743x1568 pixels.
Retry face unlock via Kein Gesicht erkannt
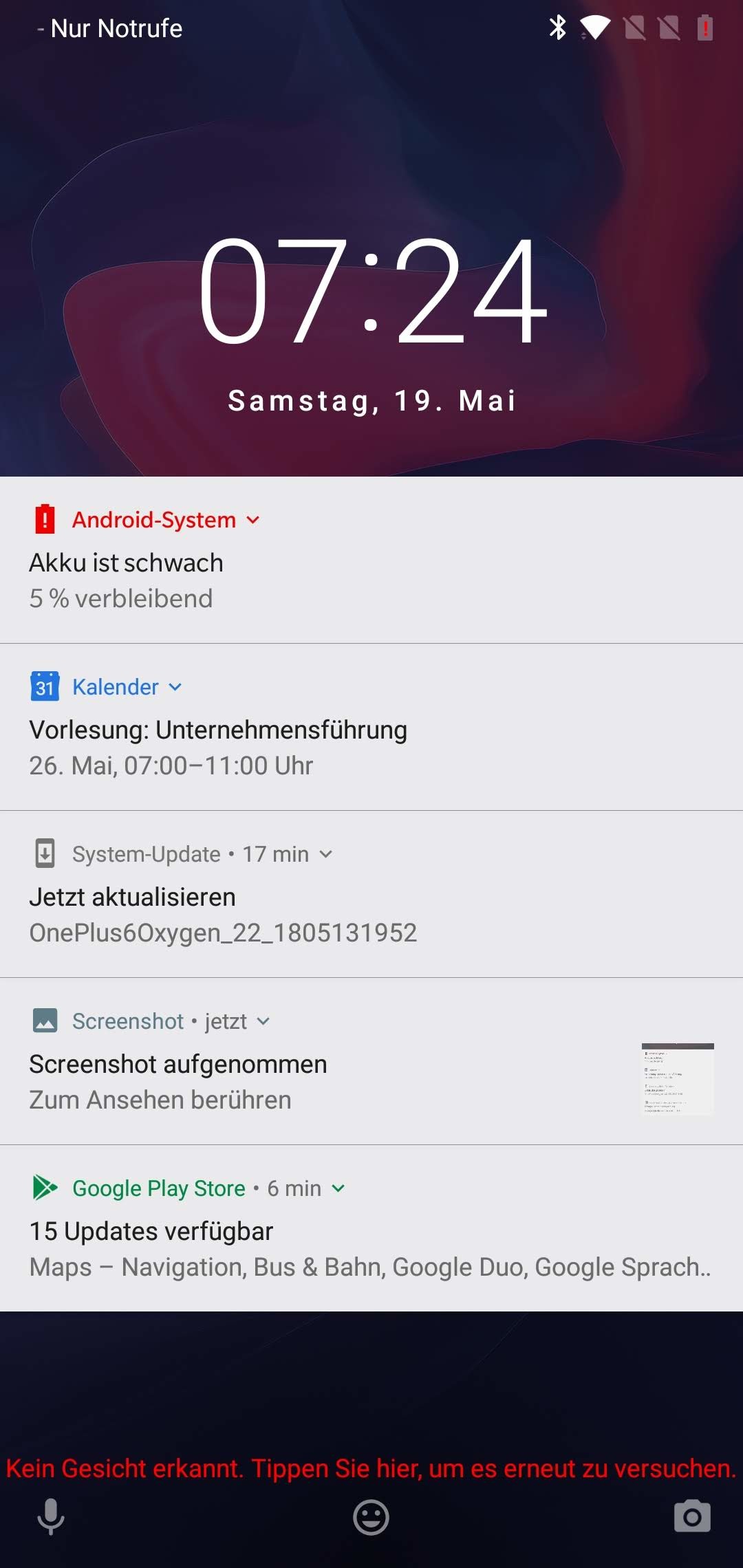tap(371, 1468)
